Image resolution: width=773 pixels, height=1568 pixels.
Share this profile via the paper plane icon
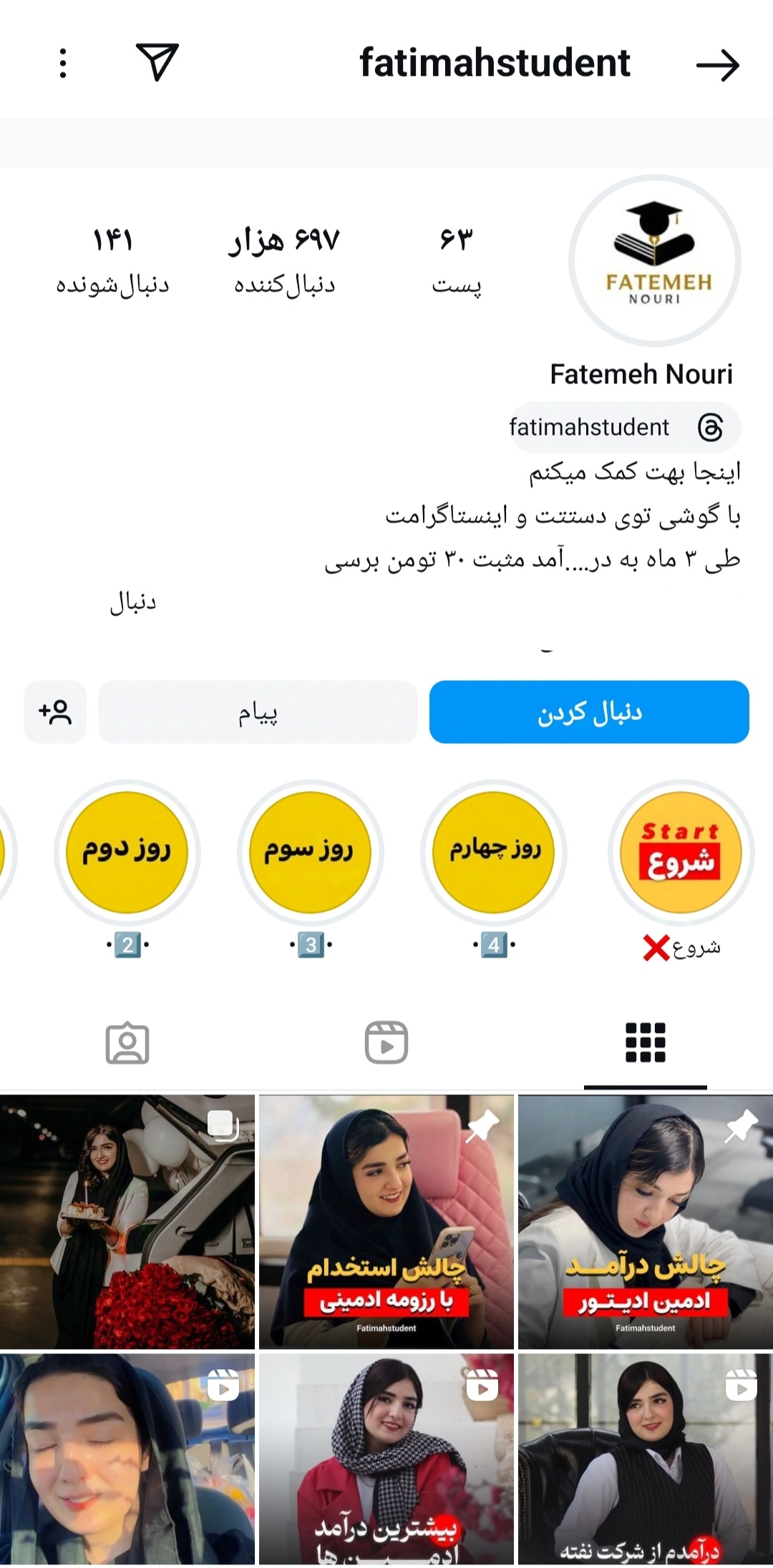(x=157, y=62)
